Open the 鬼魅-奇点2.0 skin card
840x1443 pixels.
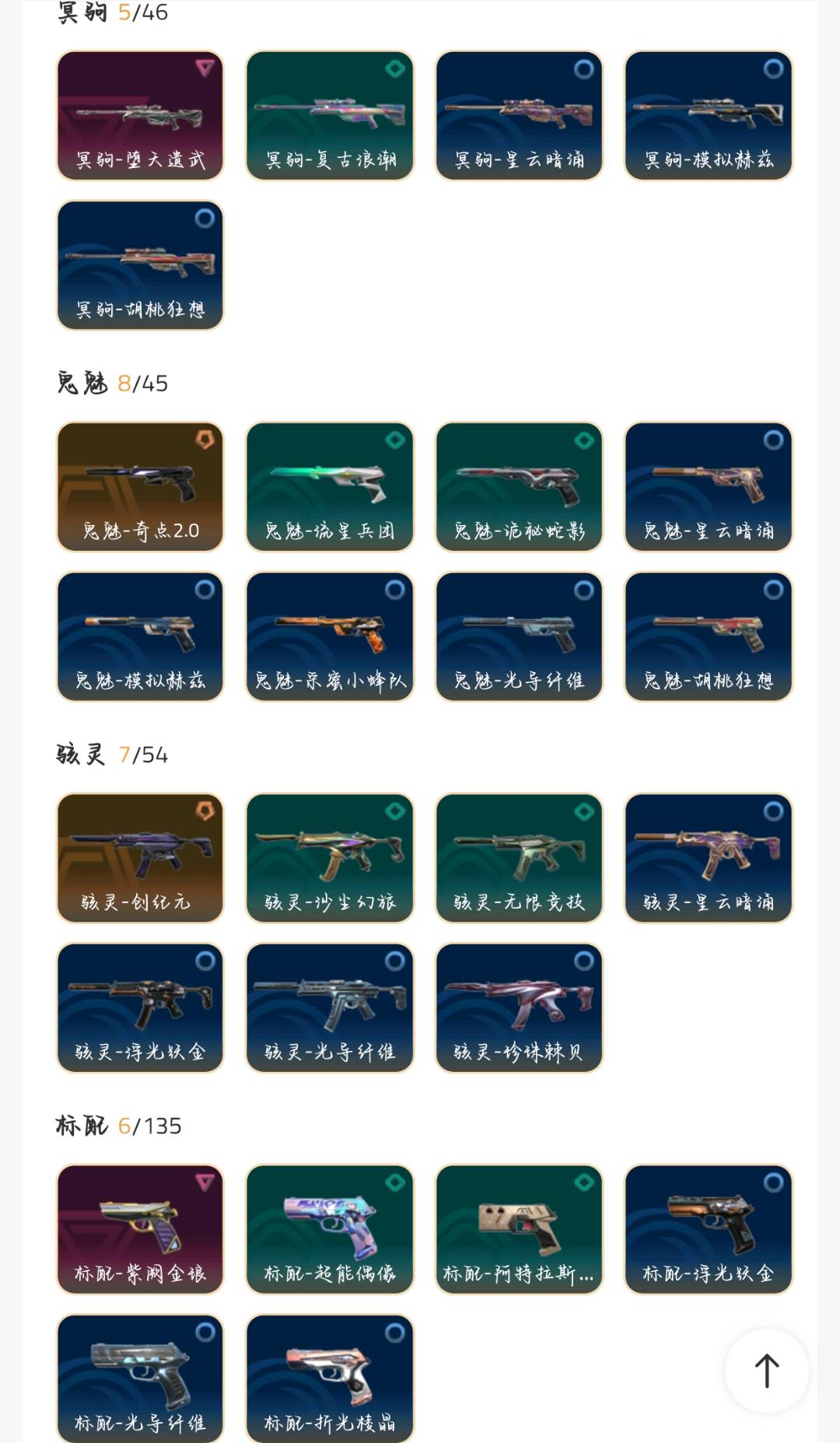140,487
